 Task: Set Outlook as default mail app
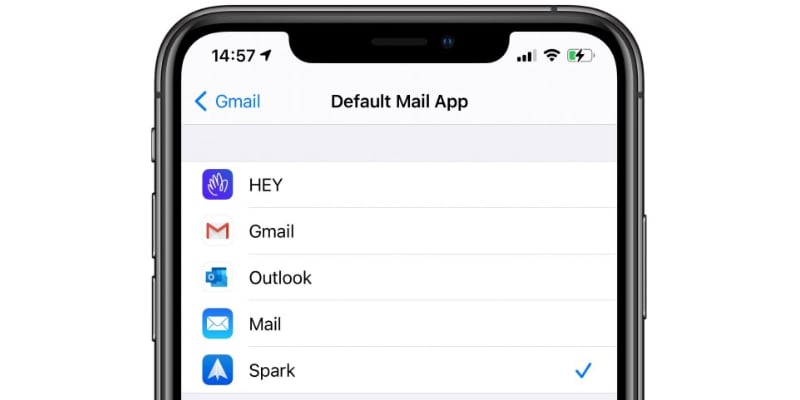400,277
